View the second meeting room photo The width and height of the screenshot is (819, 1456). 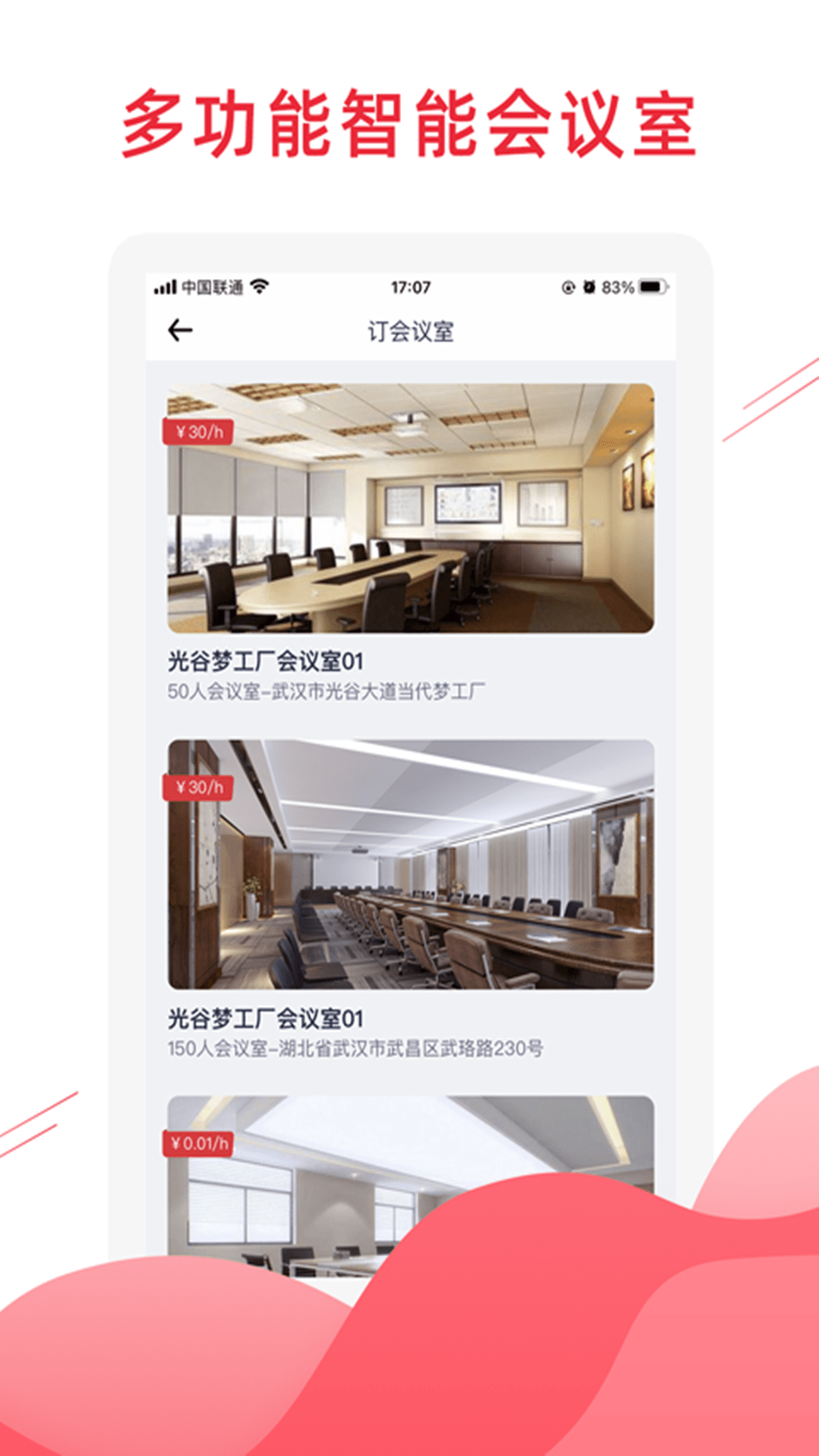409,864
